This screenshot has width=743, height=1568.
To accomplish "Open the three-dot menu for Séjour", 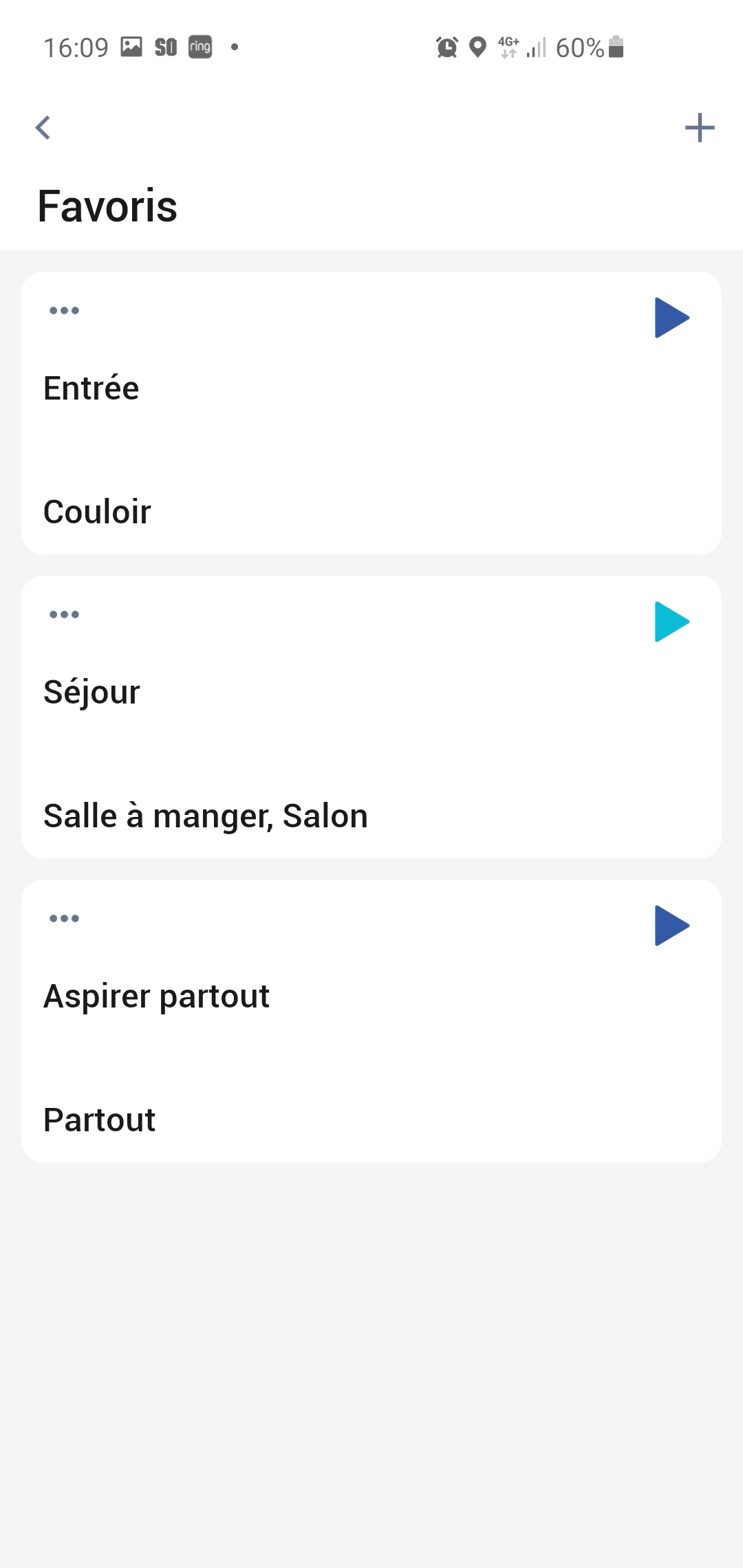I will [64, 615].
